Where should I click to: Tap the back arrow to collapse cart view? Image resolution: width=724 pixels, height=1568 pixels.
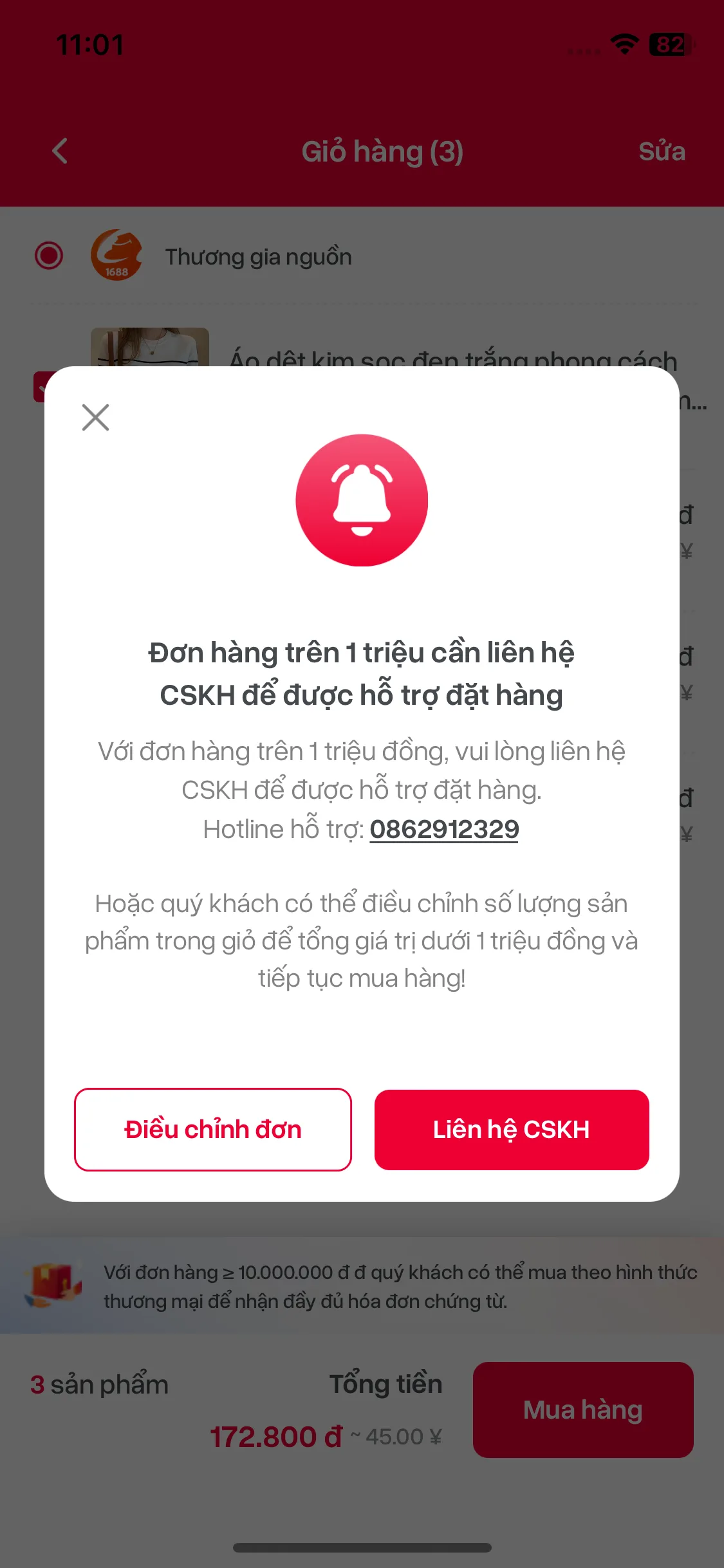coord(60,151)
